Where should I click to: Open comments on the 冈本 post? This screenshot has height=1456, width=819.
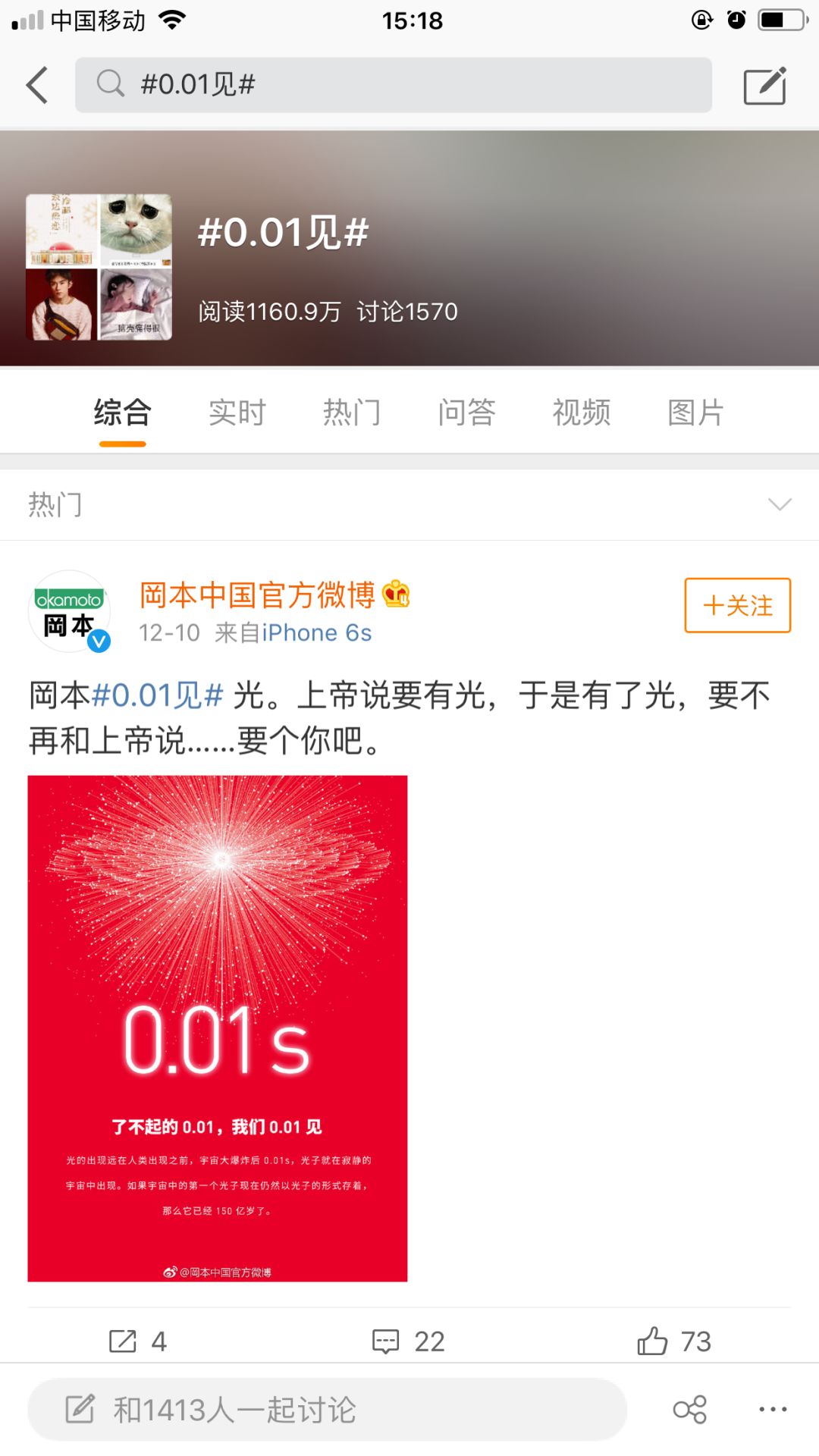click(x=408, y=1341)
